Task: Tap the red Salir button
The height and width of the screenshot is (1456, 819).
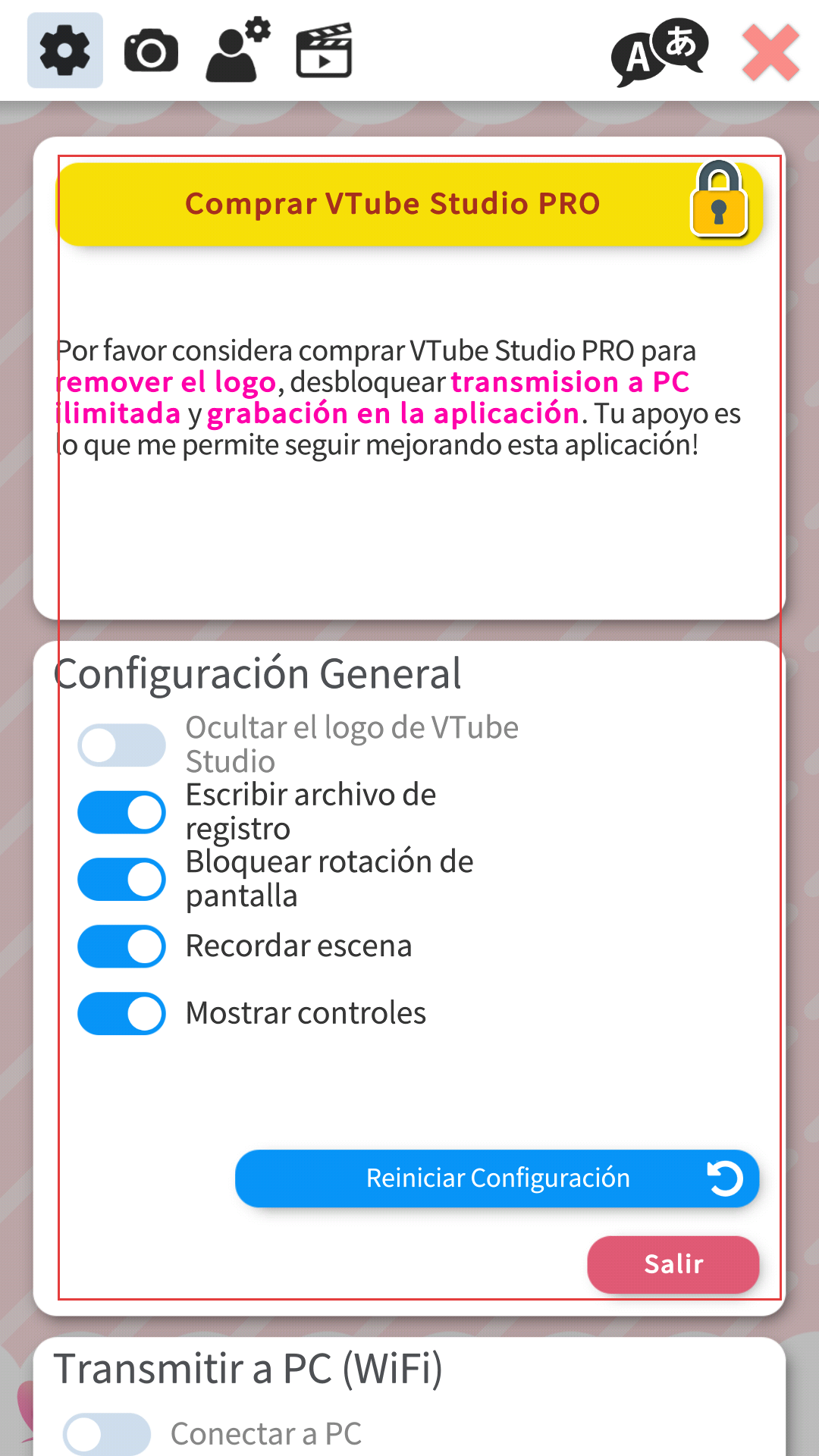Action: pyautogui.click(x=673, y=1264)
